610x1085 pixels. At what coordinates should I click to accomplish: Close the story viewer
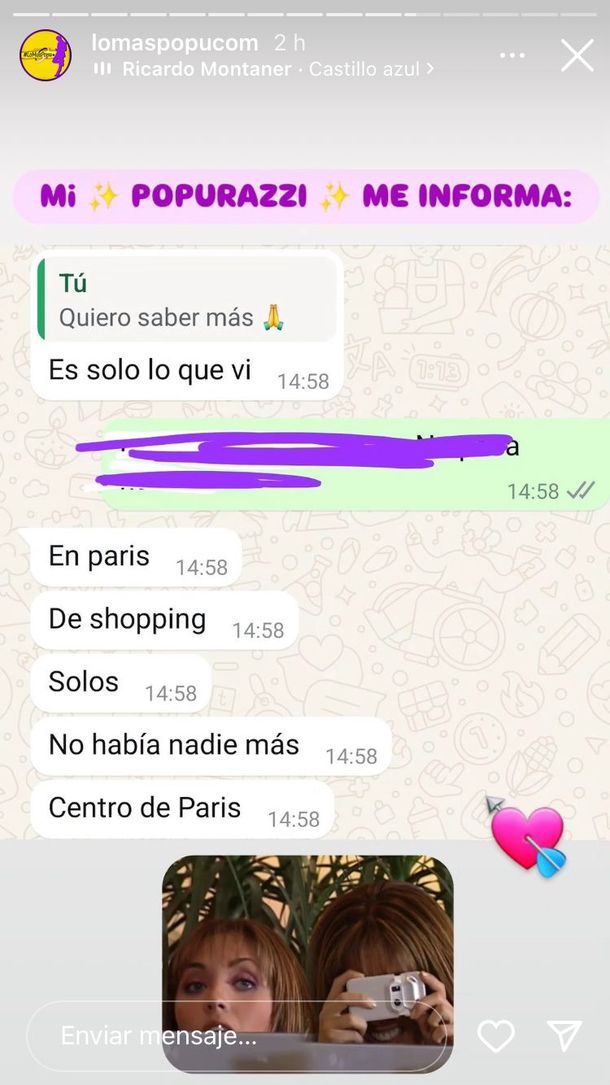click(577, 55)
